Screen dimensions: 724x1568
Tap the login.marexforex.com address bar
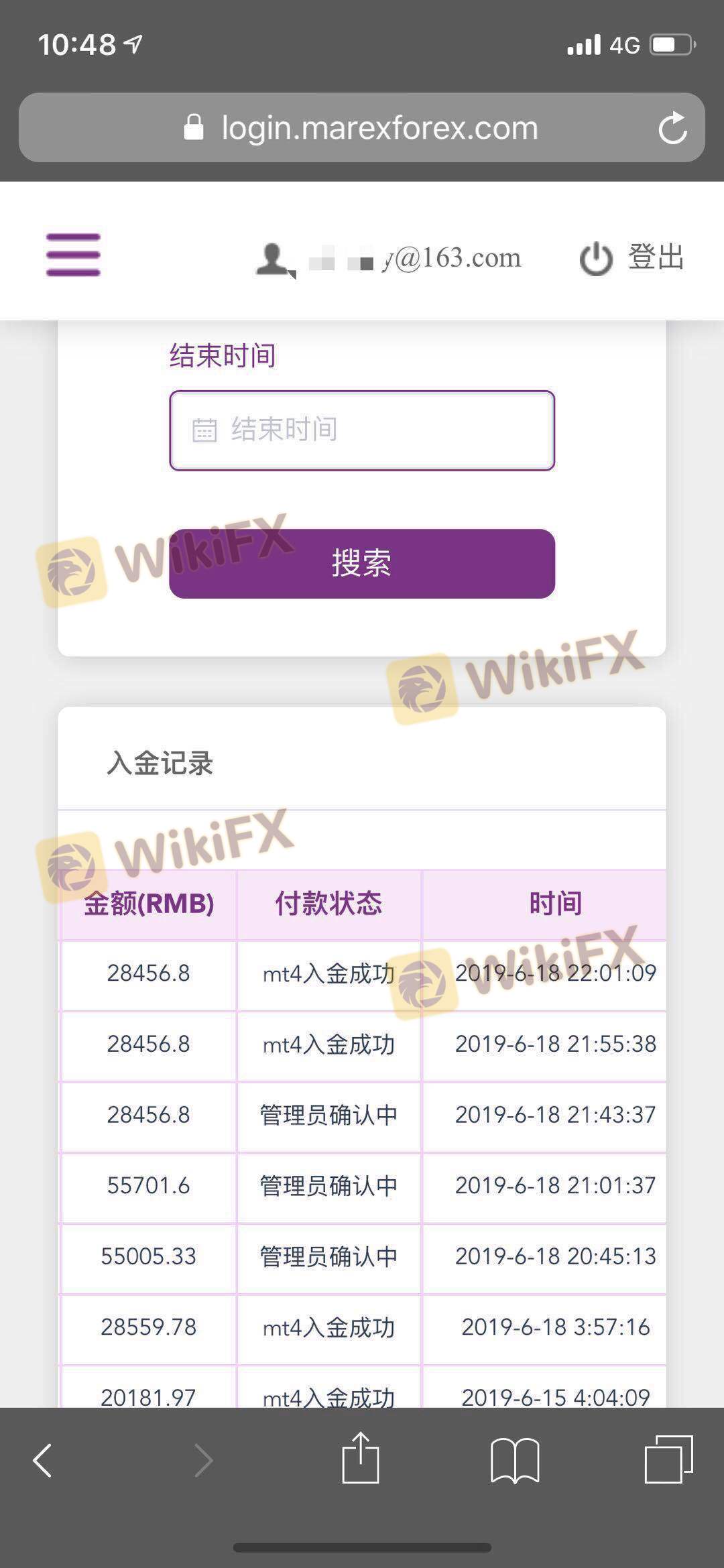pyautogui.click(x=362, y=127)
